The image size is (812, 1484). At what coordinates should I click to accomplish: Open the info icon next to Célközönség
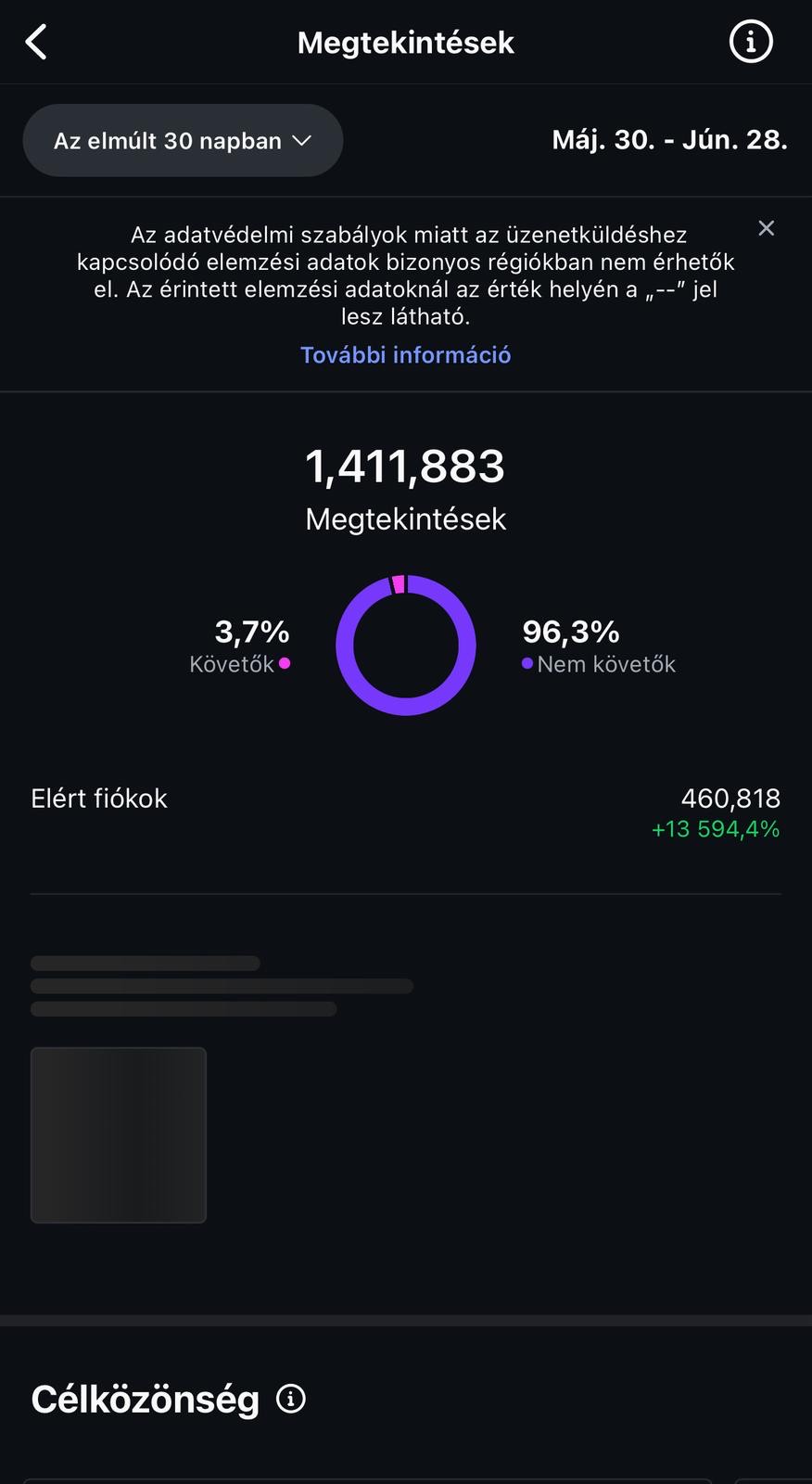[x=291, y=1398]
